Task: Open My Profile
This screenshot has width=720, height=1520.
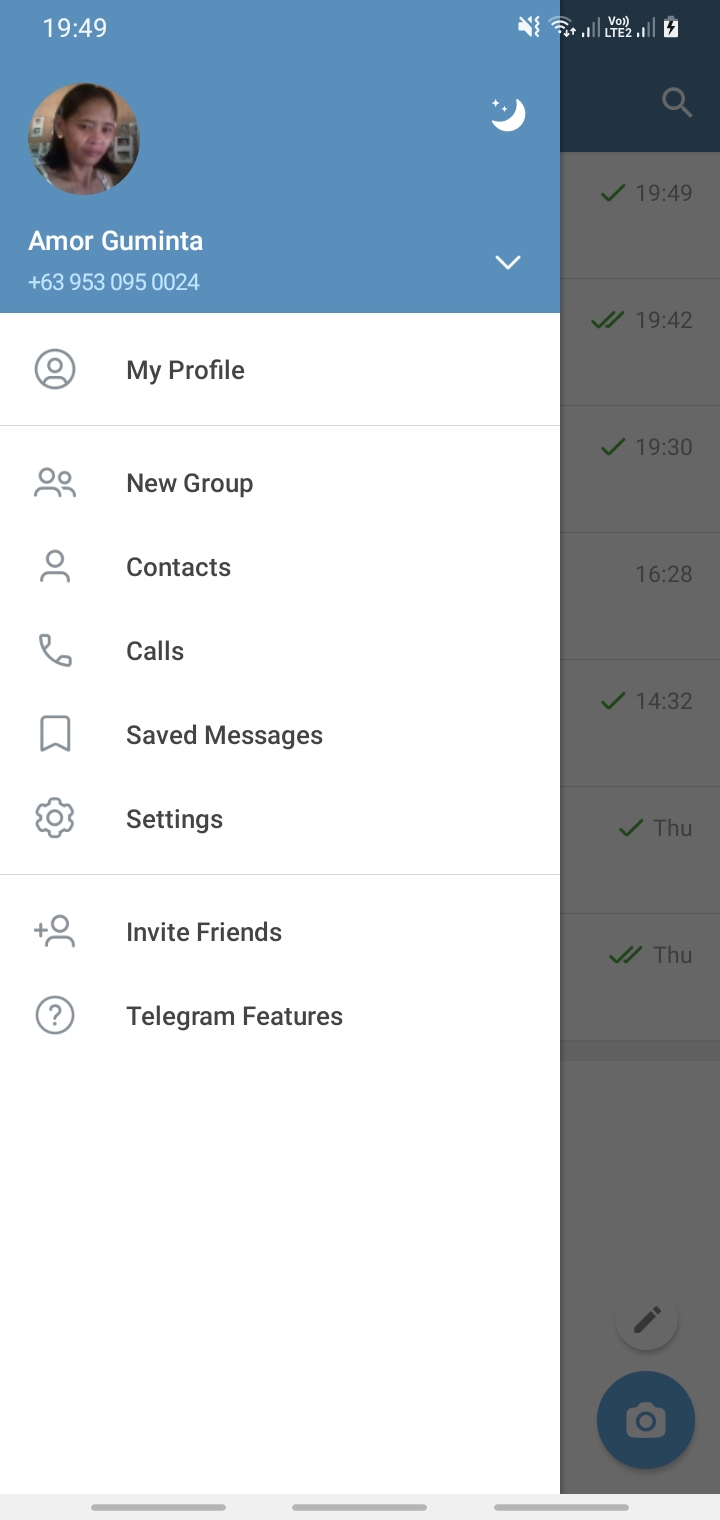Action: [x=280, y=370]
